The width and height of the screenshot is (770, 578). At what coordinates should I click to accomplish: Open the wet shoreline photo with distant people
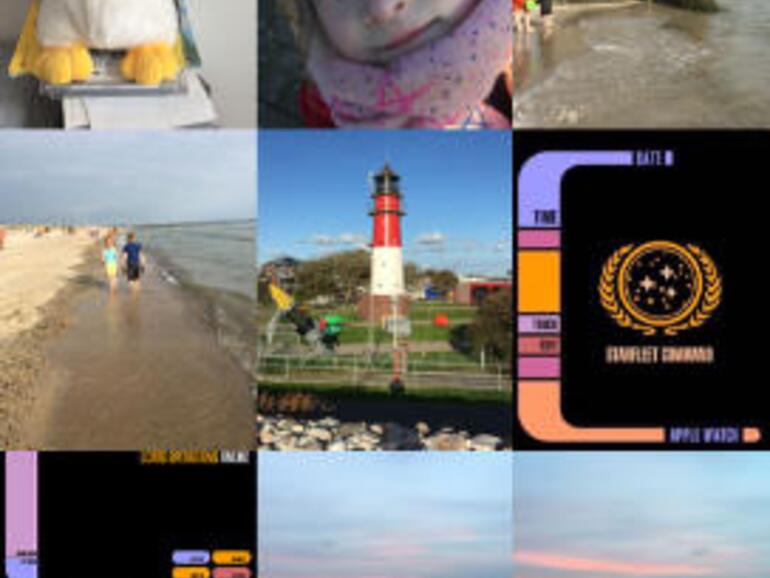641,62
